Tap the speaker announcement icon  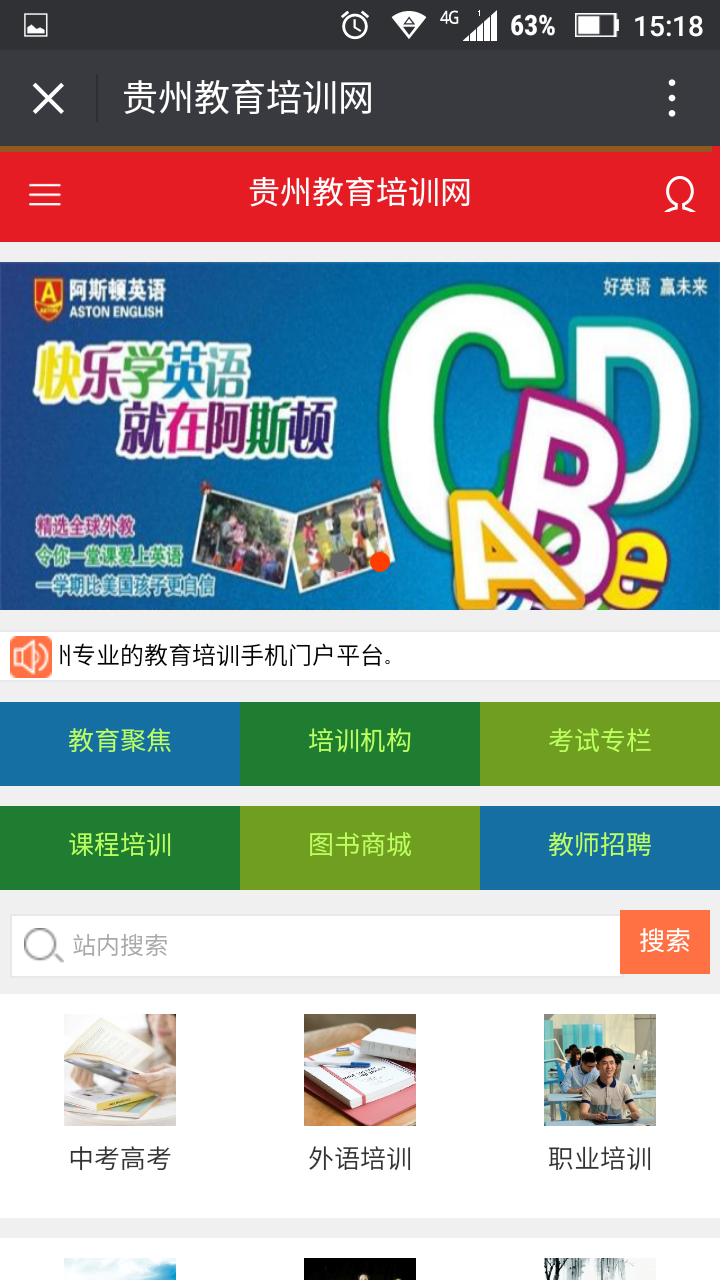(31, 657)
